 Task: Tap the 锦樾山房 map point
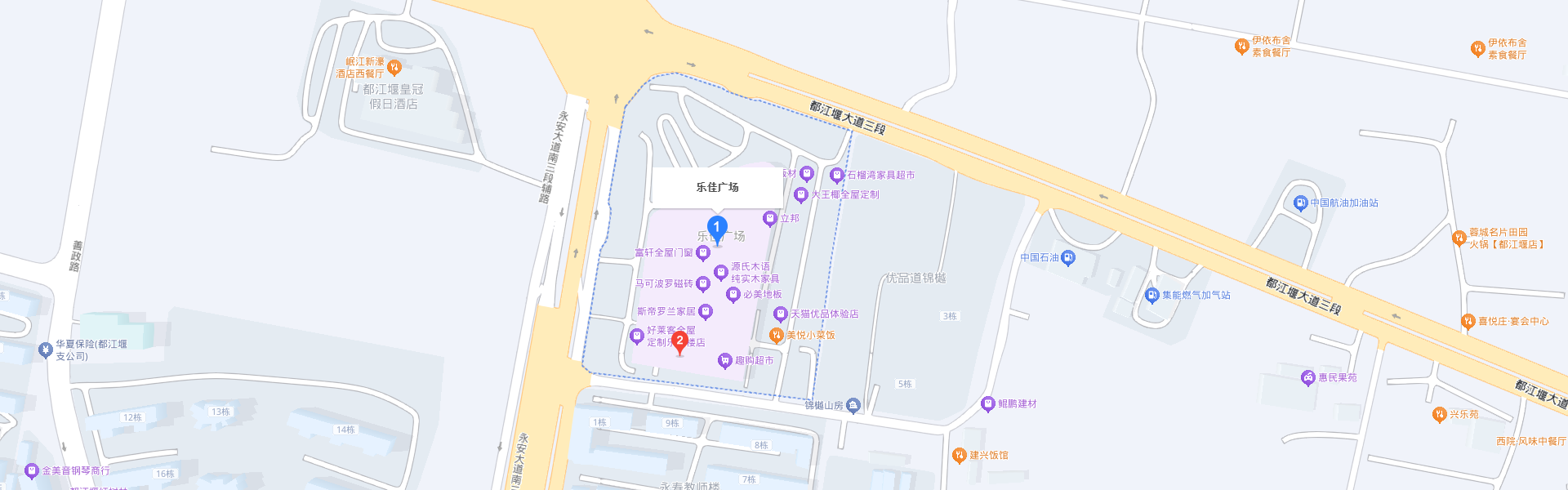[x=853, y=405]
